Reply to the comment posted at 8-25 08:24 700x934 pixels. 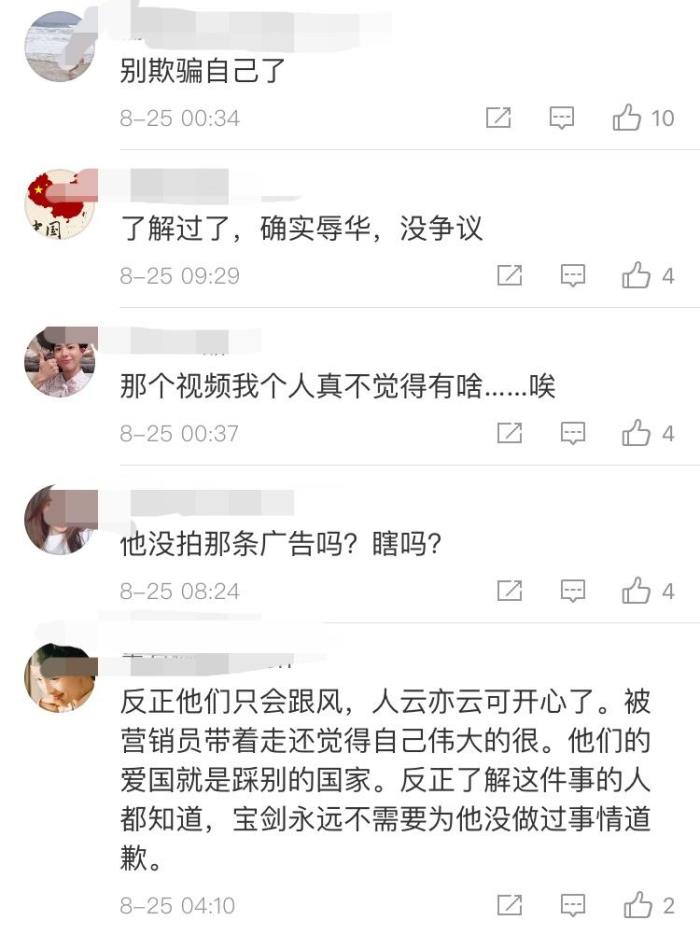point(572,591)
